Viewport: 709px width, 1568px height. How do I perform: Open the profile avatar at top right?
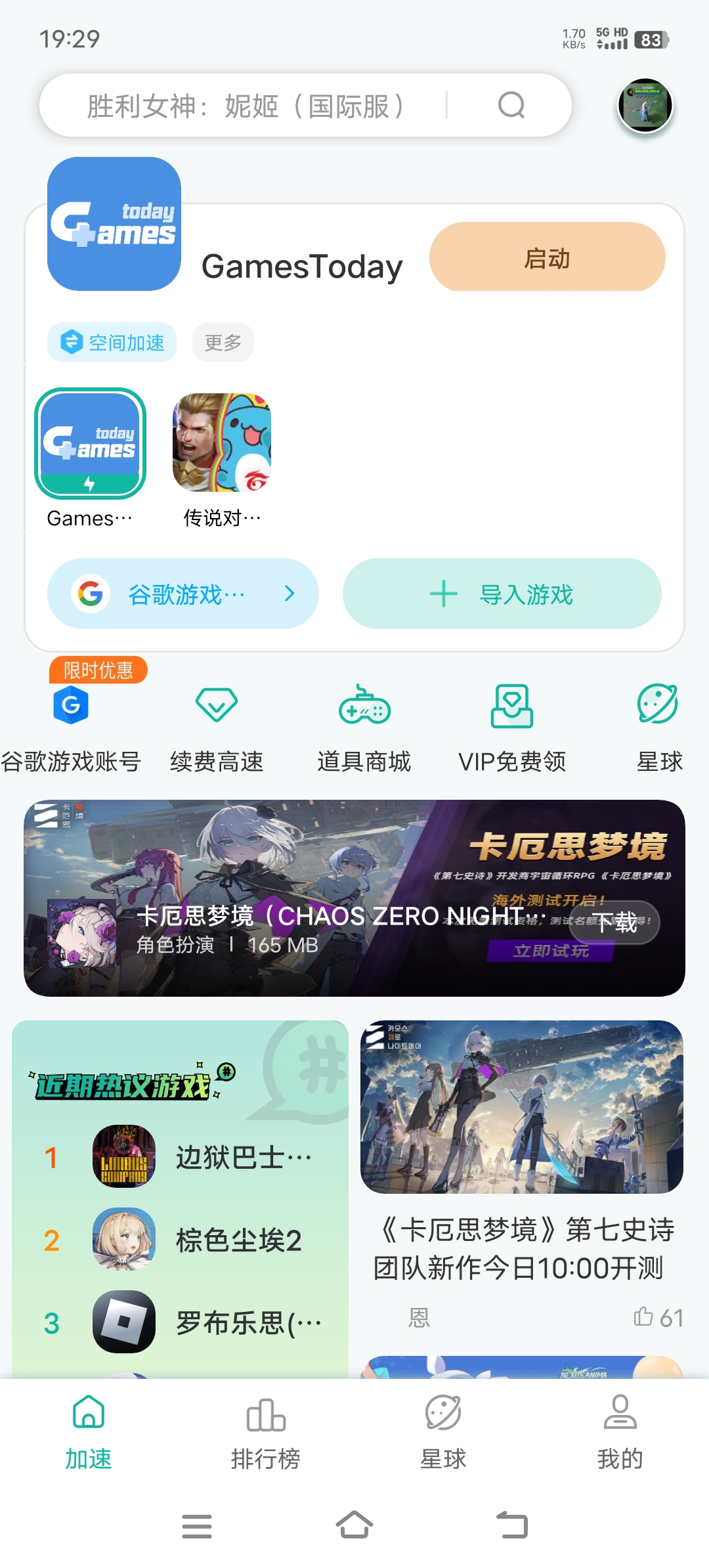coord(645,105)
